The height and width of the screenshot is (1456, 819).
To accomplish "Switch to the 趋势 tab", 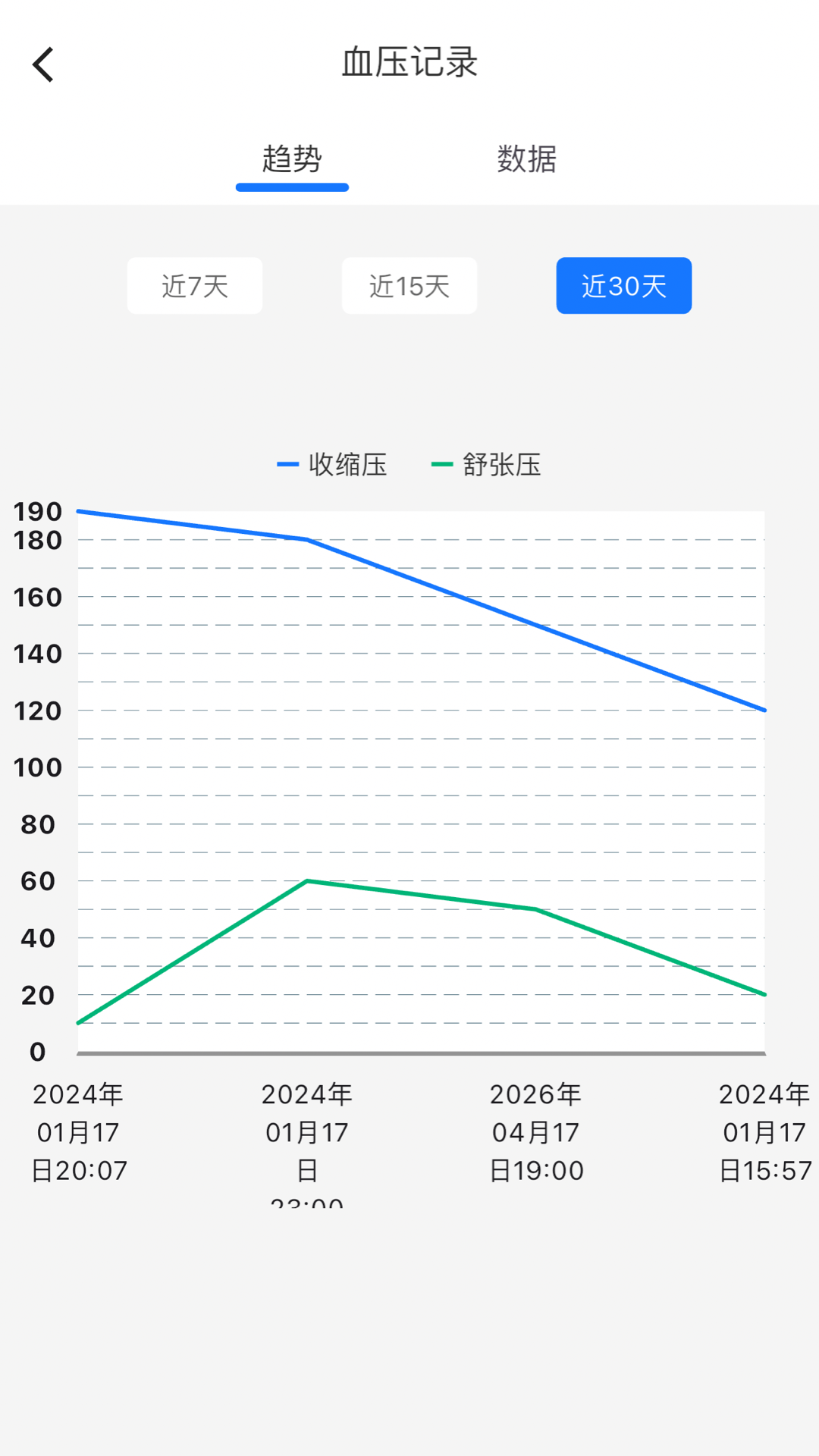I will [292, 160].
